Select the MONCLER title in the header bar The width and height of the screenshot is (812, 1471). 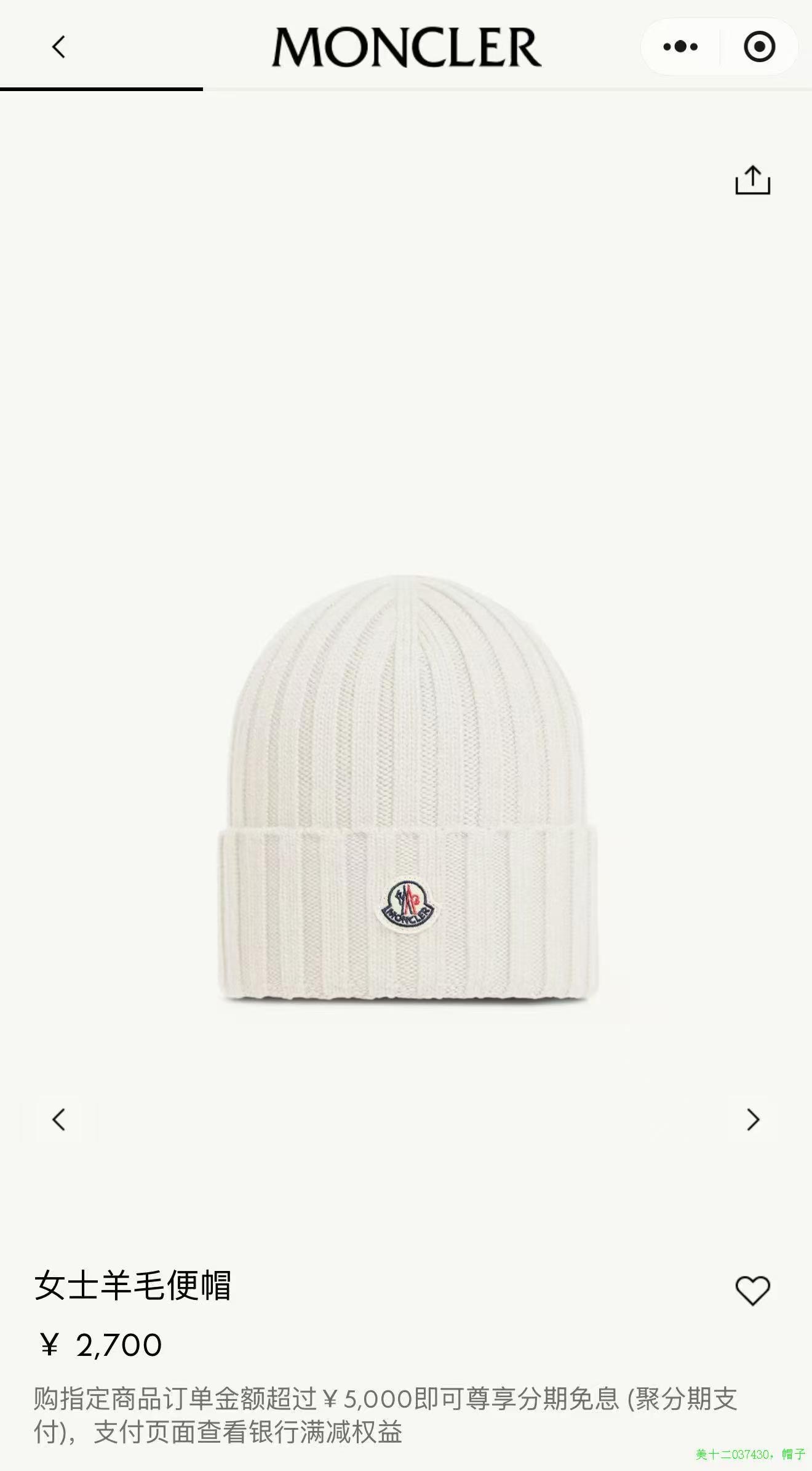(x=406, y=47)
